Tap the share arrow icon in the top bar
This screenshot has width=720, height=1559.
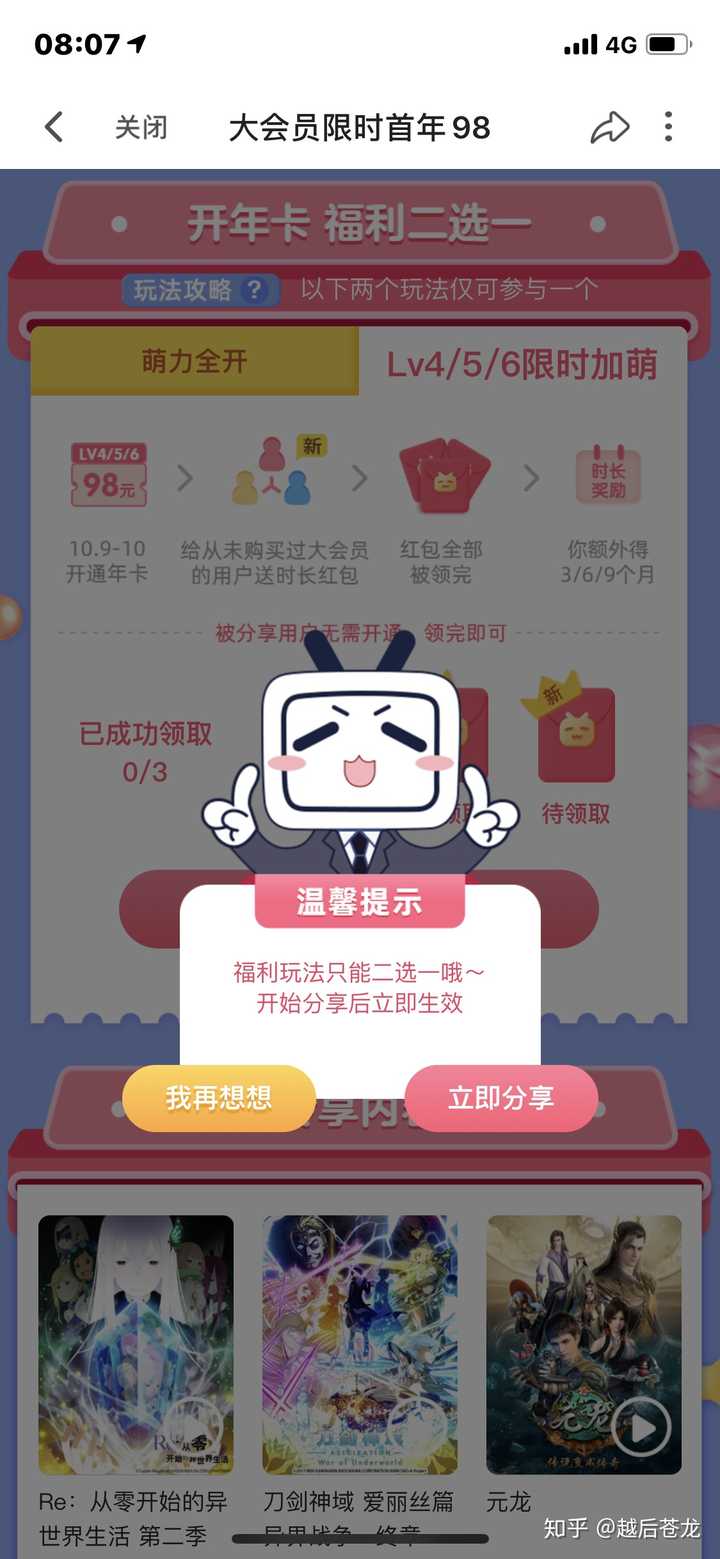tap(611, 127)
